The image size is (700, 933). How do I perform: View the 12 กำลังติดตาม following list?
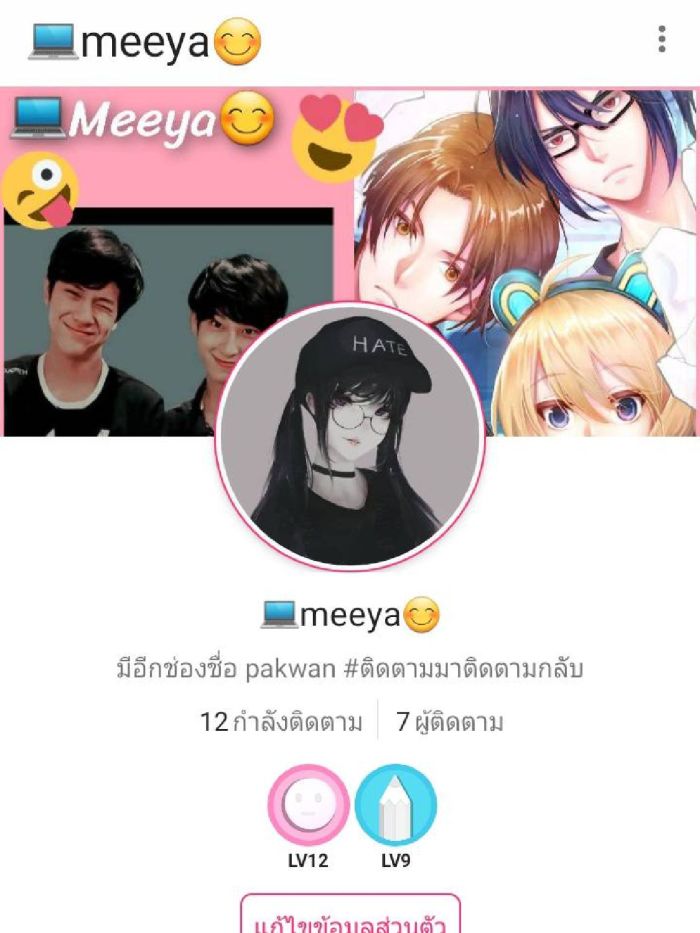click(x=281, y=721)
